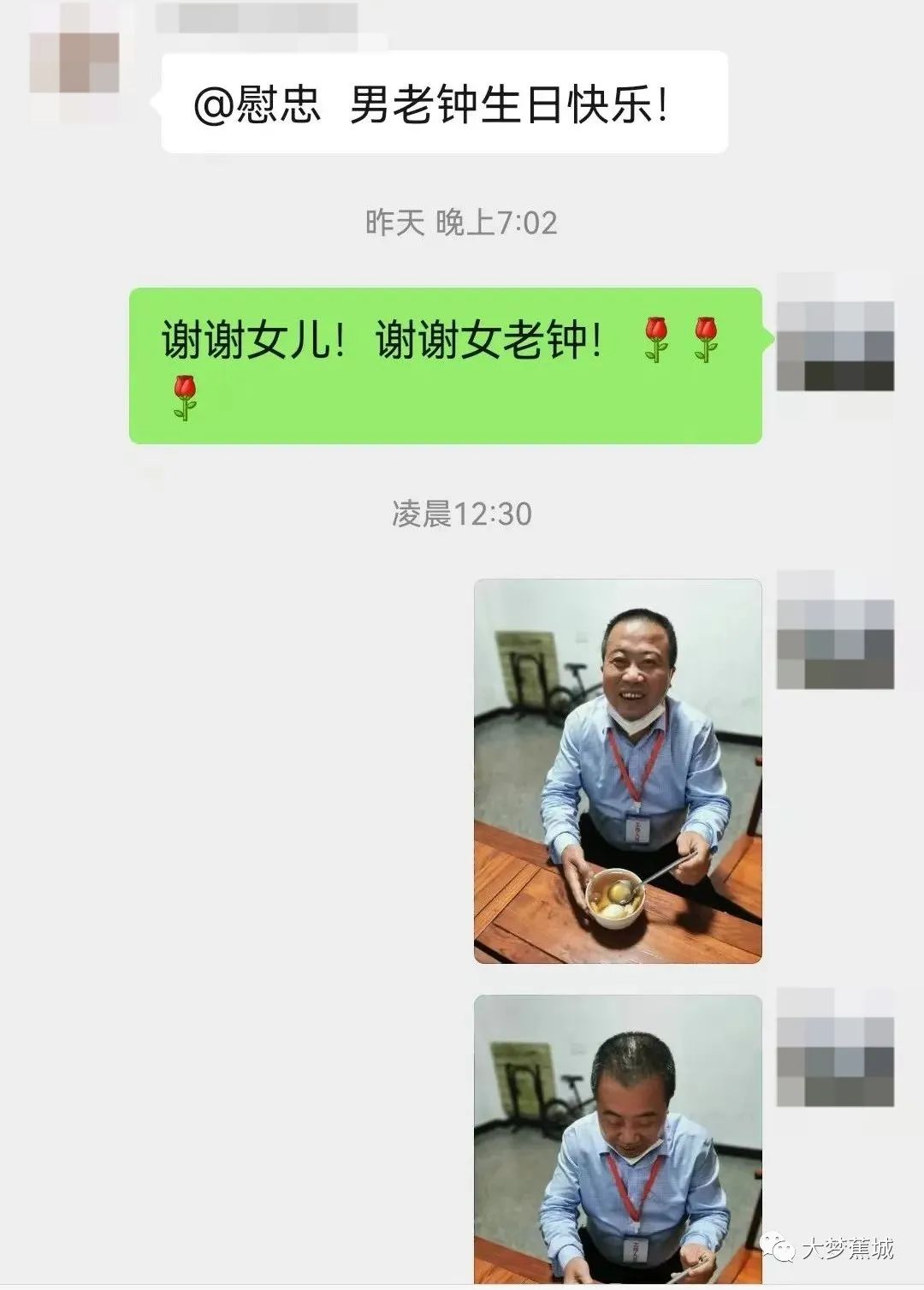Open the bottom photo of the man looking down

(x=616, y=1138)
